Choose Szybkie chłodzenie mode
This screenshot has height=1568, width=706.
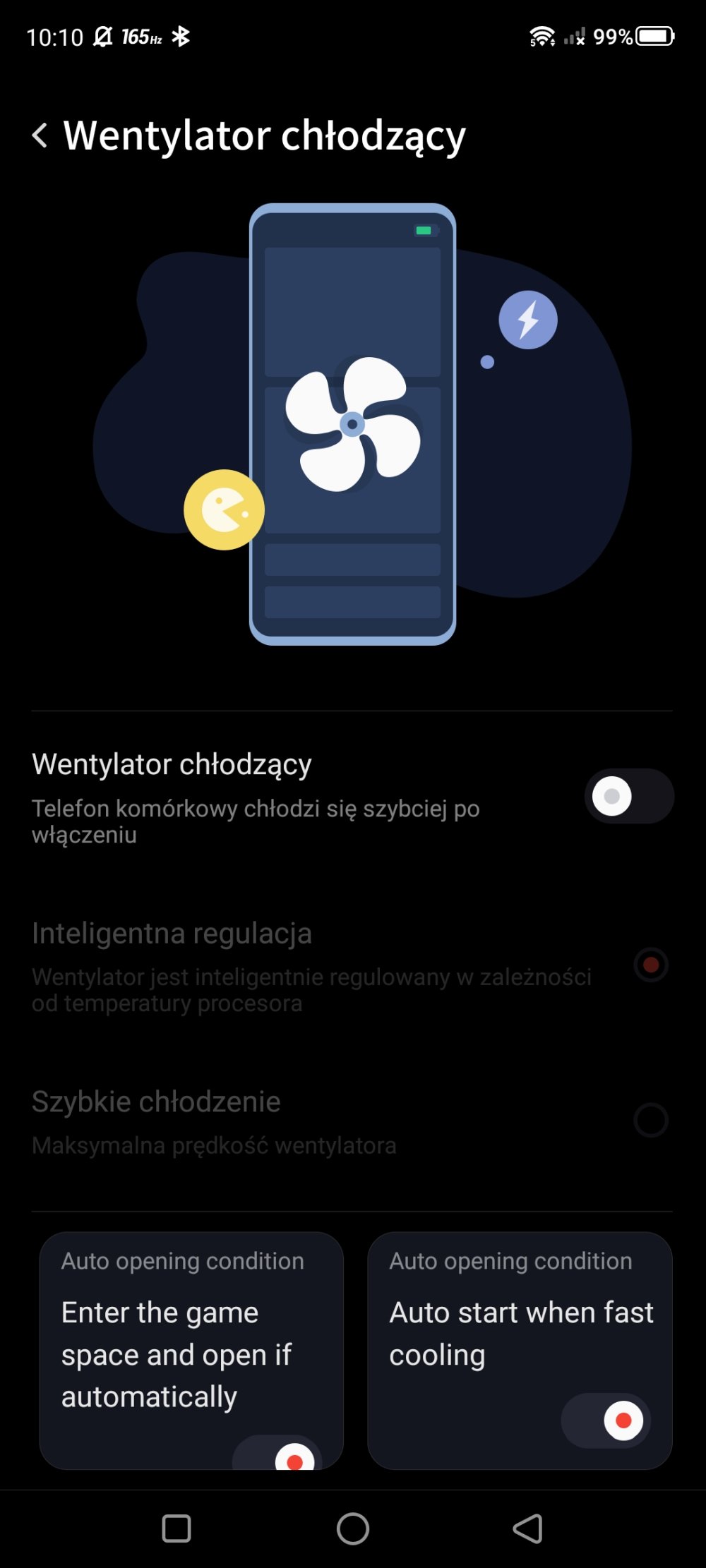click(650, 1120)
